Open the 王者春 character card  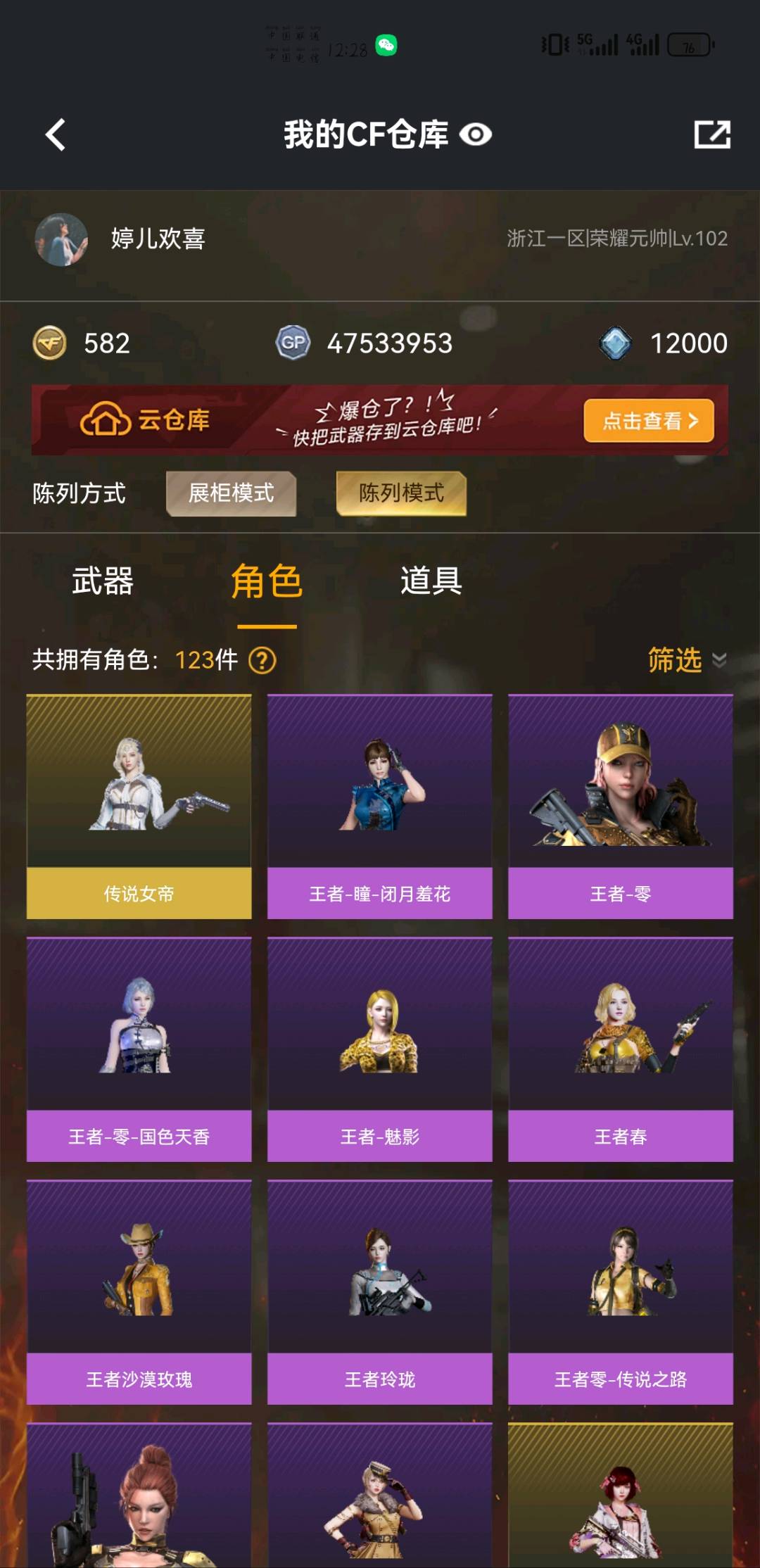click(x=620, y=1049)
